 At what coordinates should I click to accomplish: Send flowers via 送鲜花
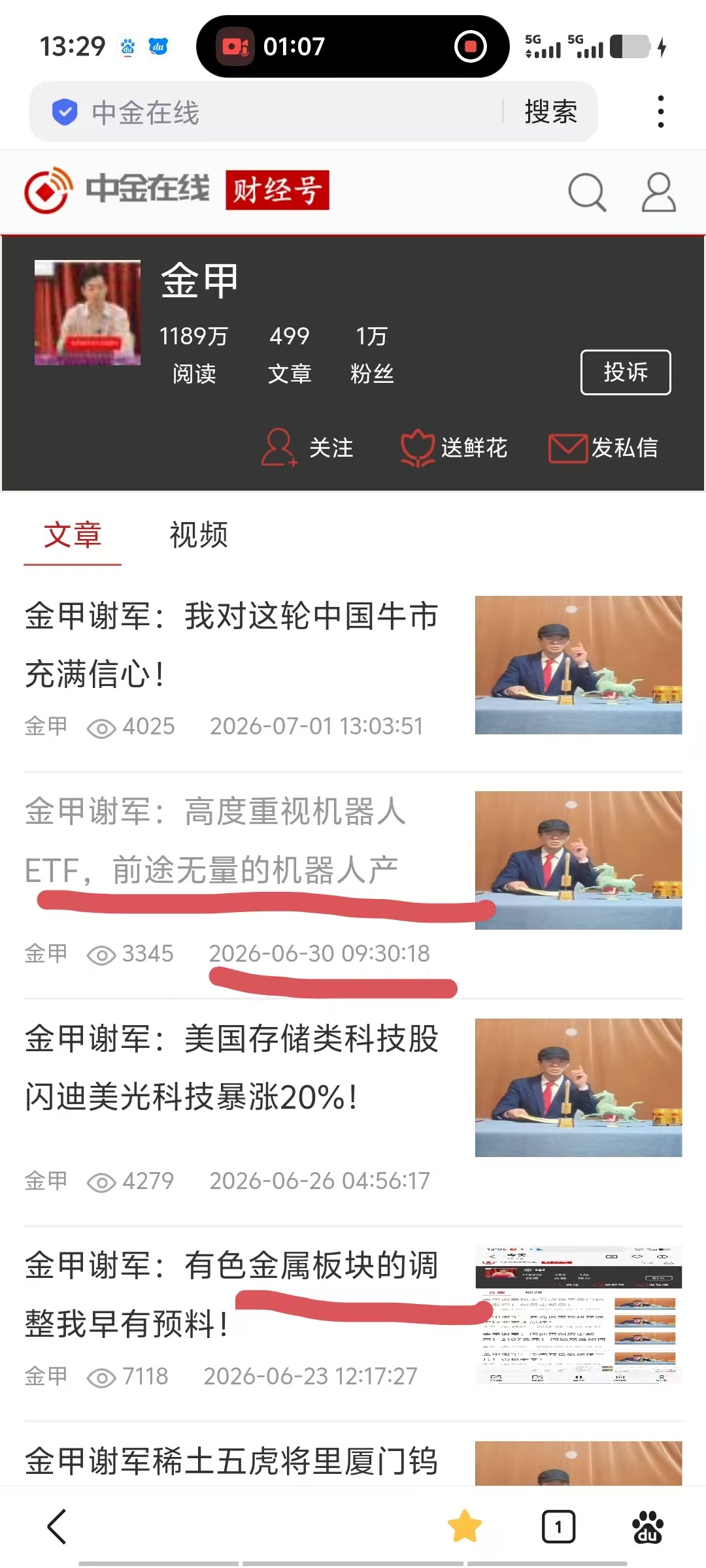[454, 448]
